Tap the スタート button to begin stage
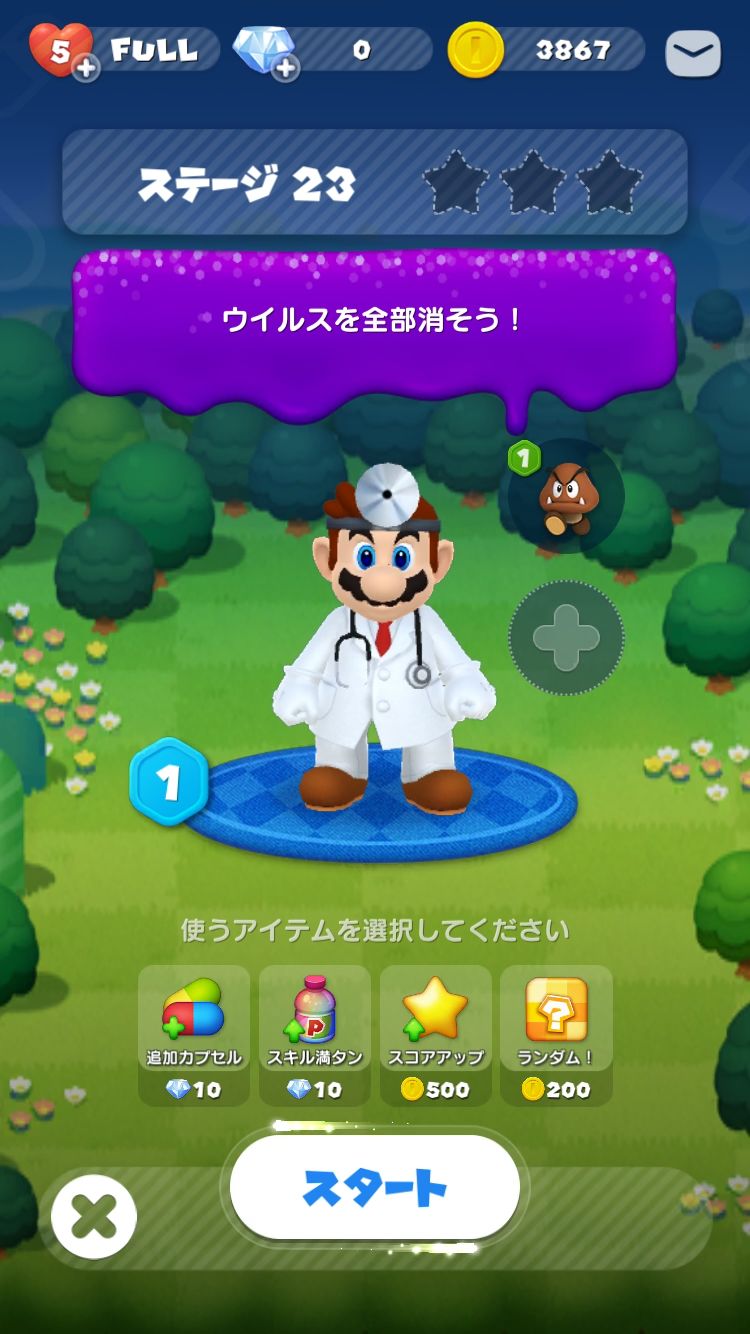750x1334 pixels. click(375, 1187)
